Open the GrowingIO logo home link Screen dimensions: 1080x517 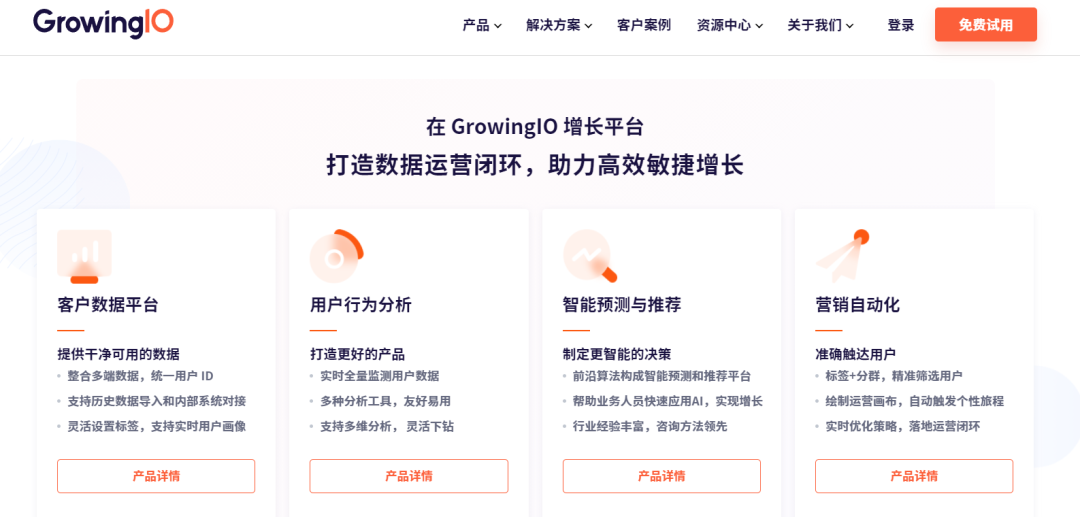pos(103,23)
